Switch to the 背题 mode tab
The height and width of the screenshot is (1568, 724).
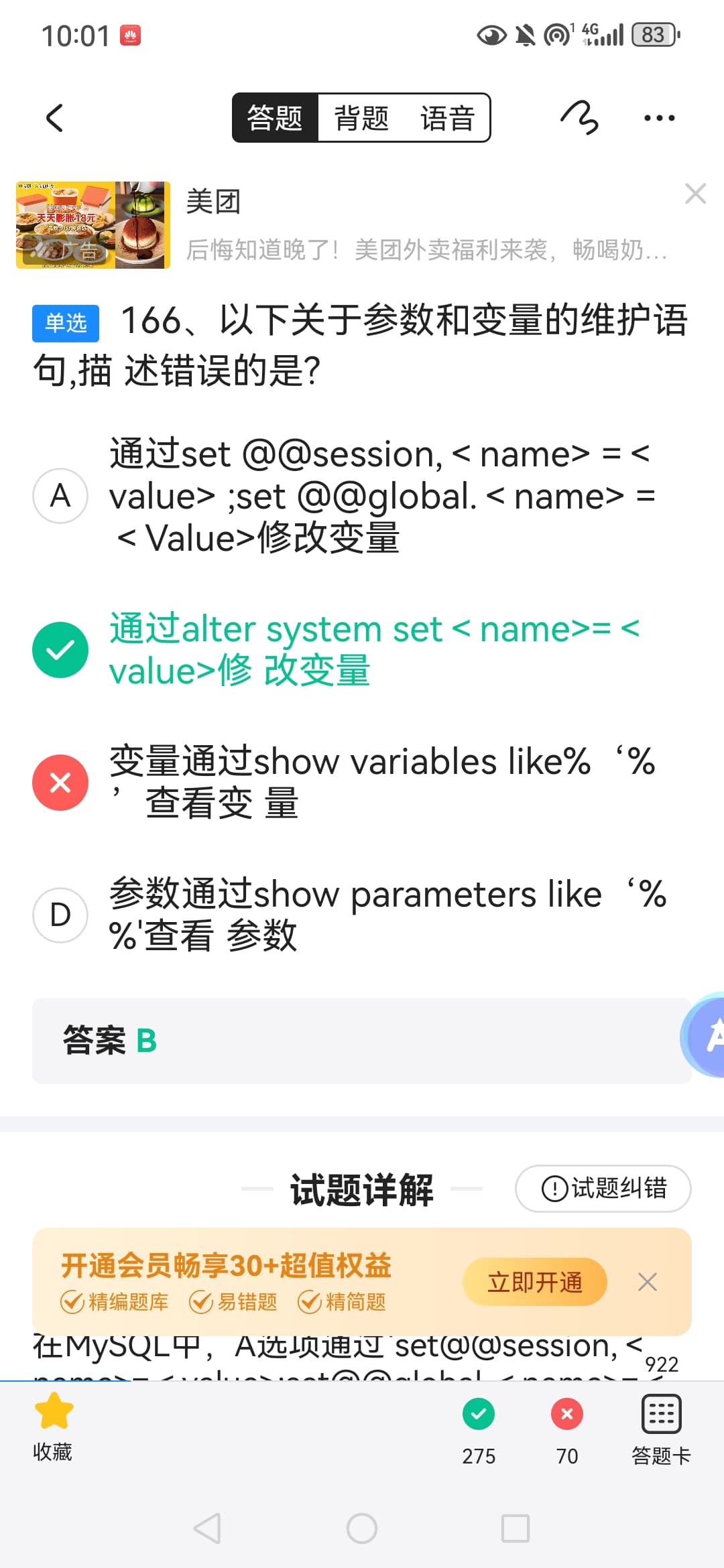tap(361, 118)
